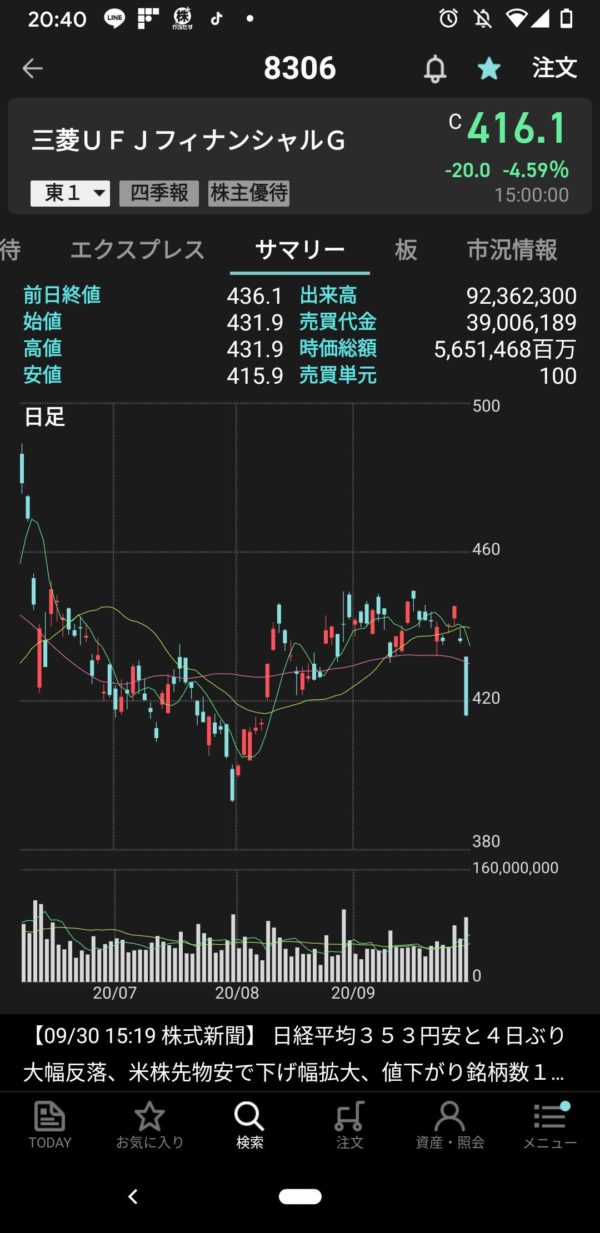
Task: Tap 注文 in the top bar
Action: tap(554, 68)
